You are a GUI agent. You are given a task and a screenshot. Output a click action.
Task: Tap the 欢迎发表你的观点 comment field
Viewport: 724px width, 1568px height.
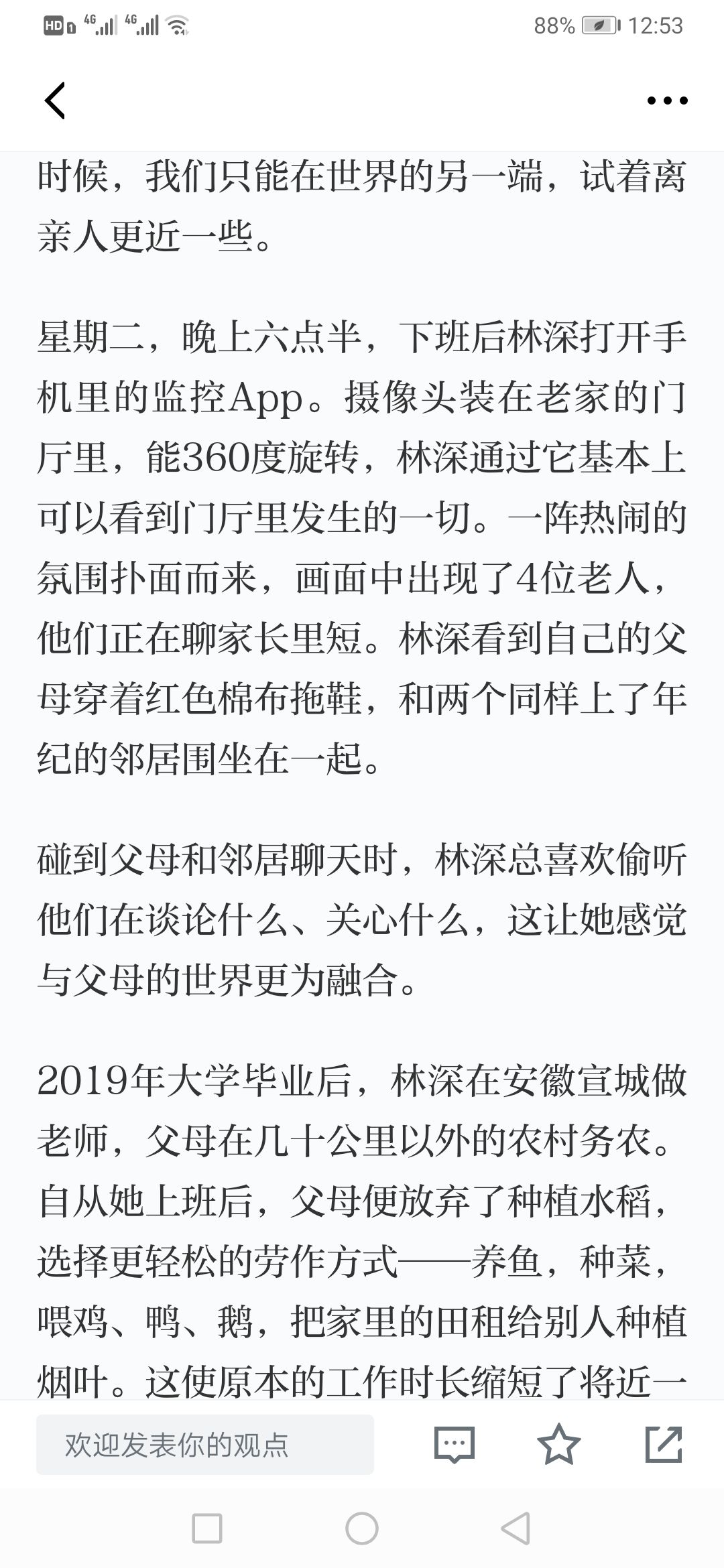pos(205,1445)
